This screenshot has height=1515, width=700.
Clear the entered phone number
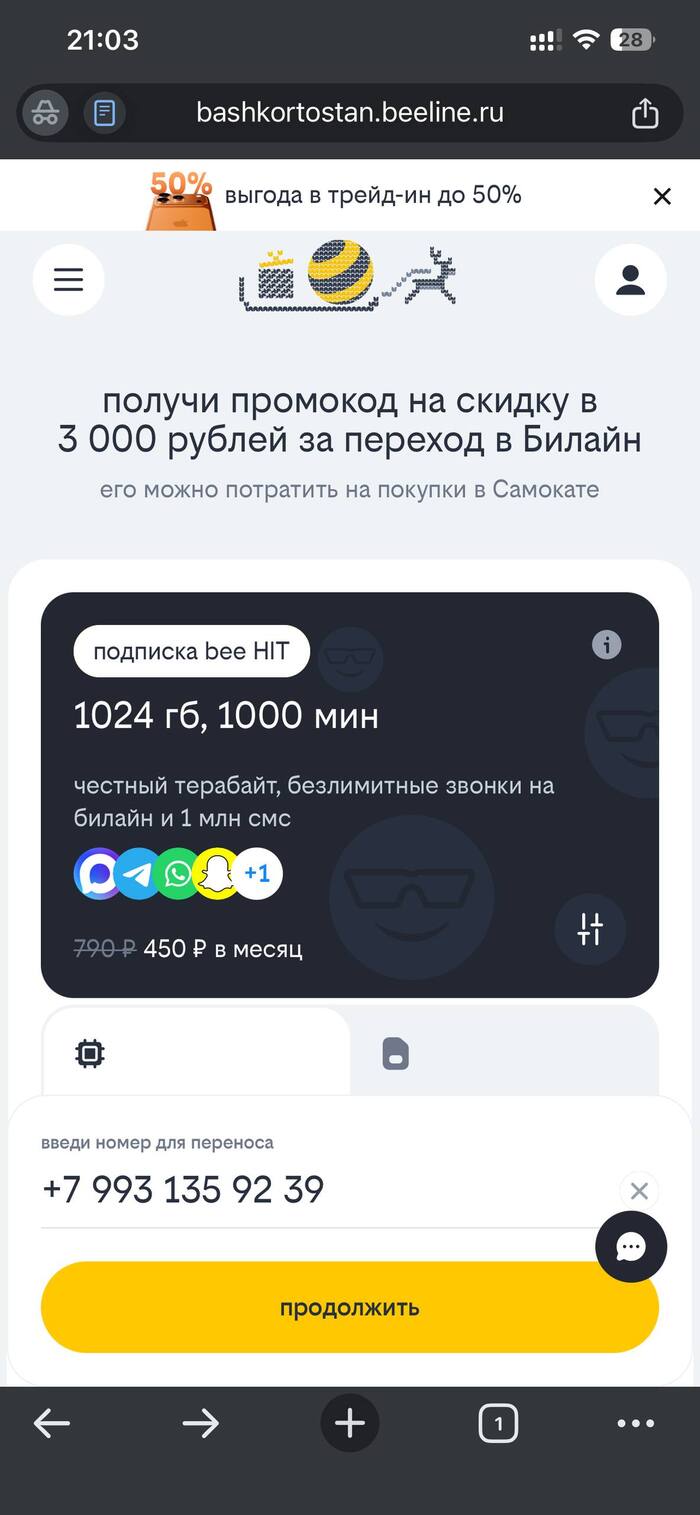pyautogui.click(x=639, y=1191)
